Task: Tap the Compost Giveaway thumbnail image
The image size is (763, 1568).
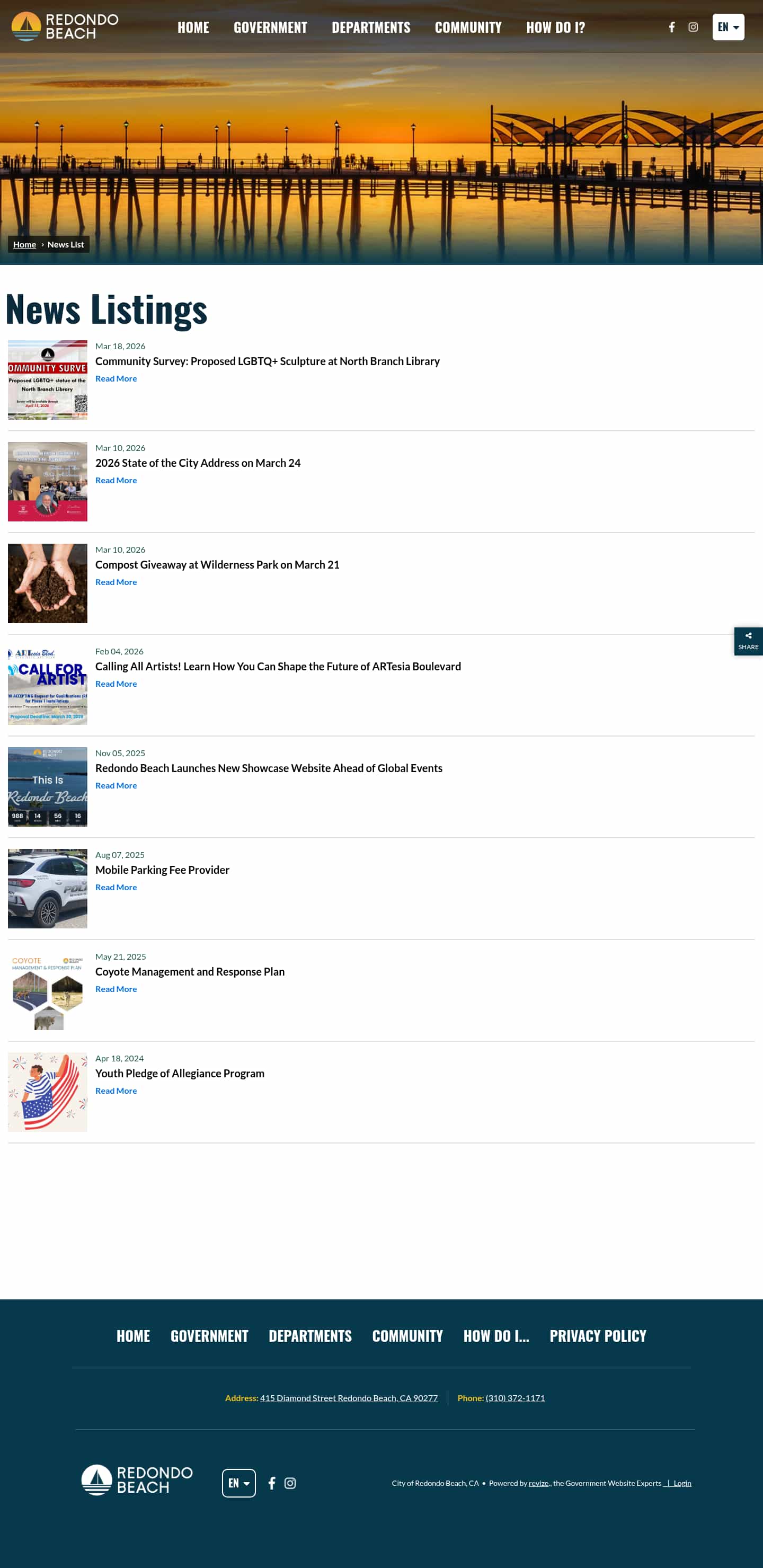Action: coord(48,583)
